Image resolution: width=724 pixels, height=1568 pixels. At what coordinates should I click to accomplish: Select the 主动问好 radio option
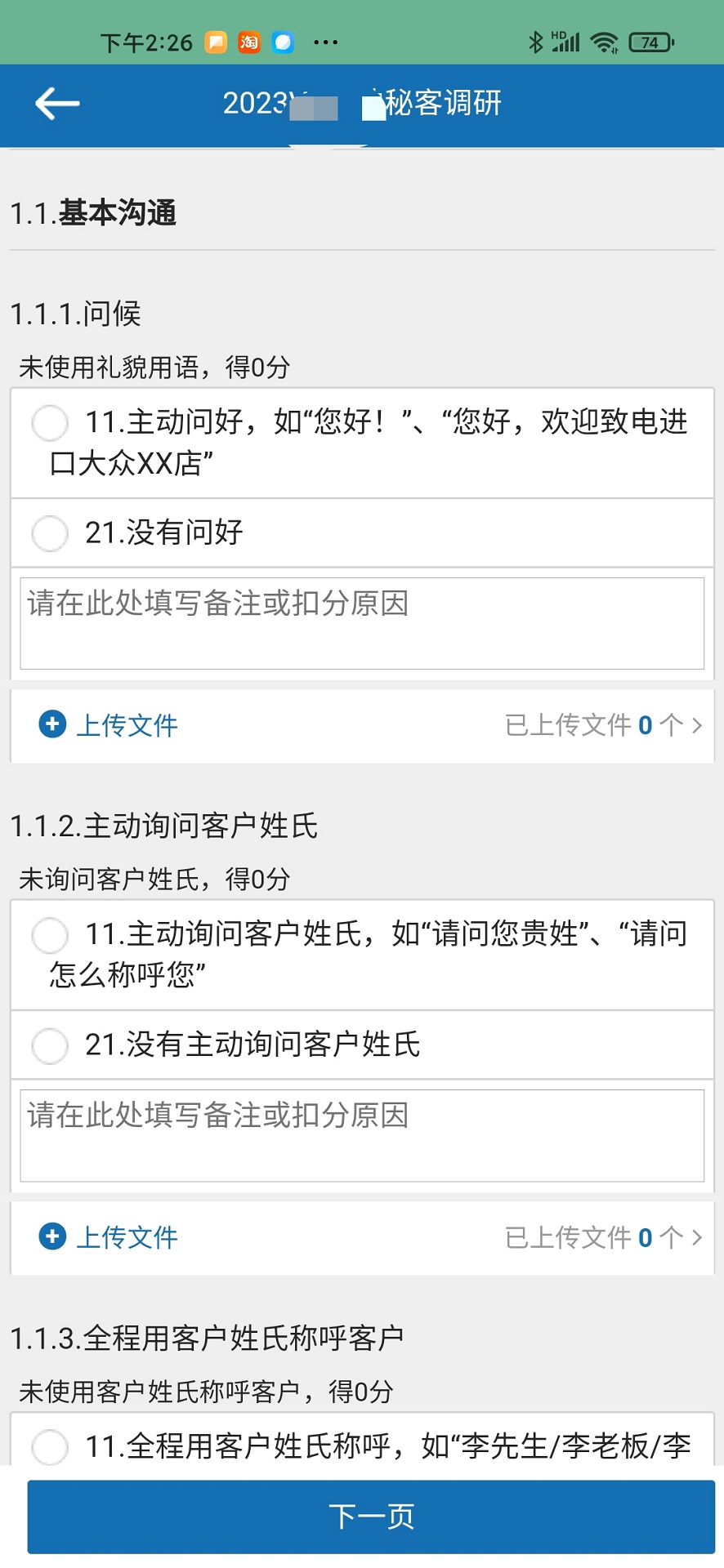pos(50,424)
